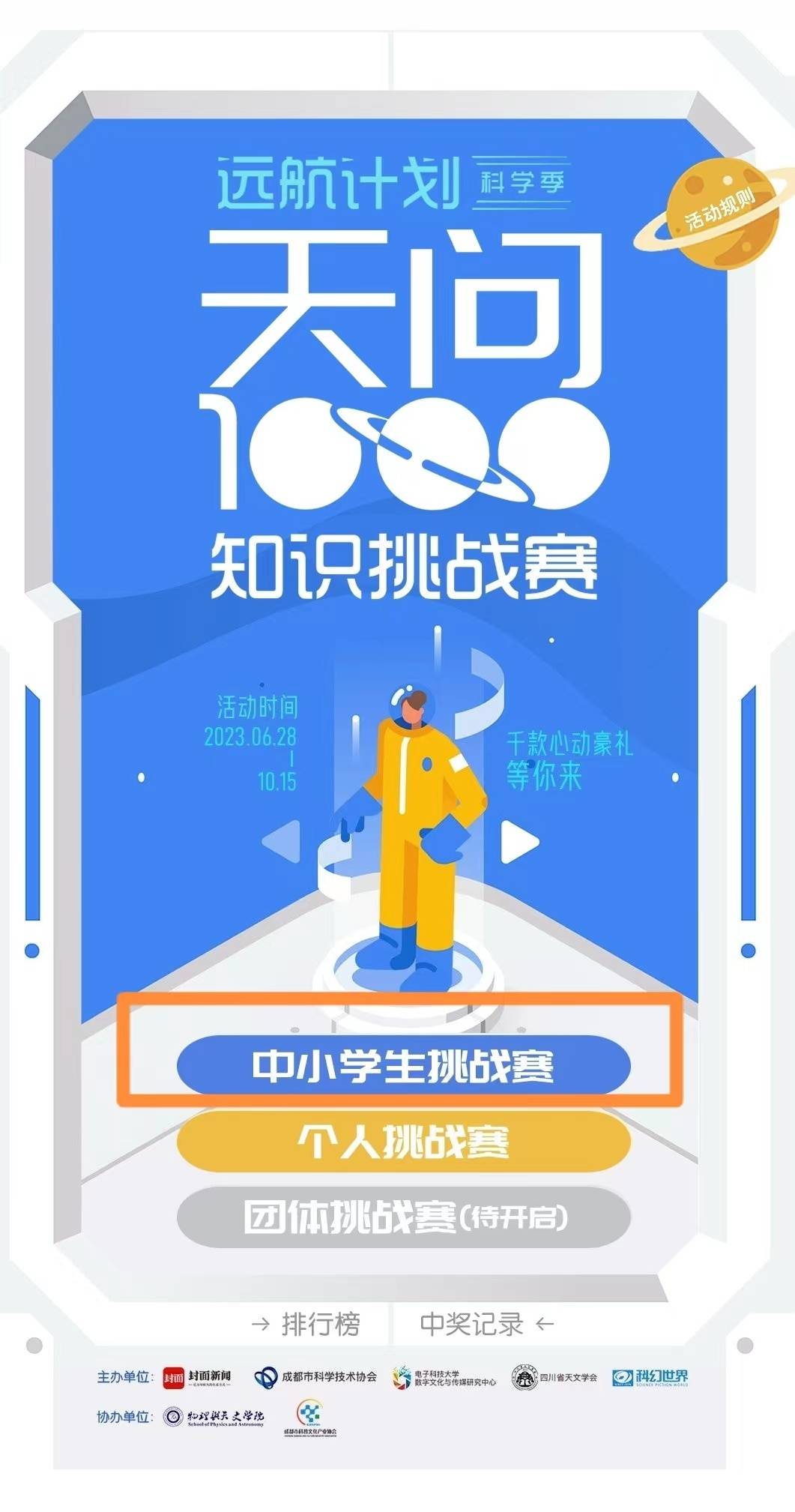The width and height of the screenshot is (795, 1512).
Task: Enter the 中小学生挑战赛
Action: point(403,1065)
